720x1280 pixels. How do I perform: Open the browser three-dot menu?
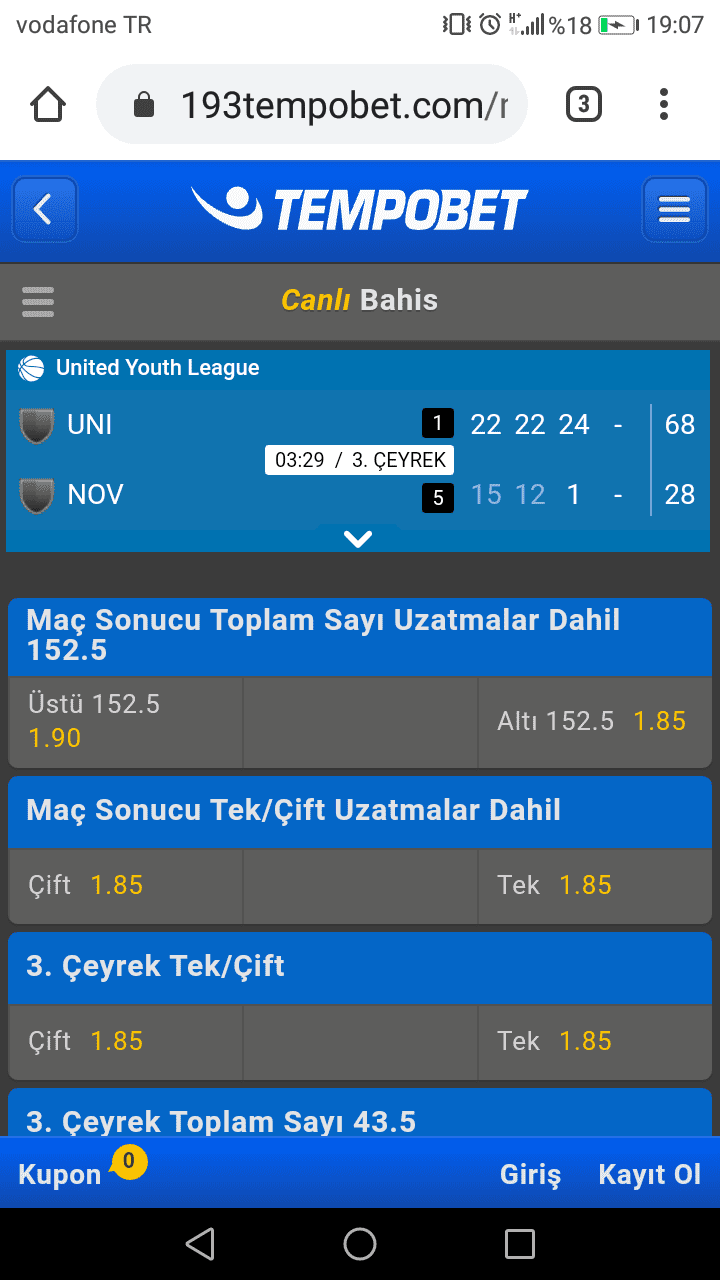coord(664,105)
